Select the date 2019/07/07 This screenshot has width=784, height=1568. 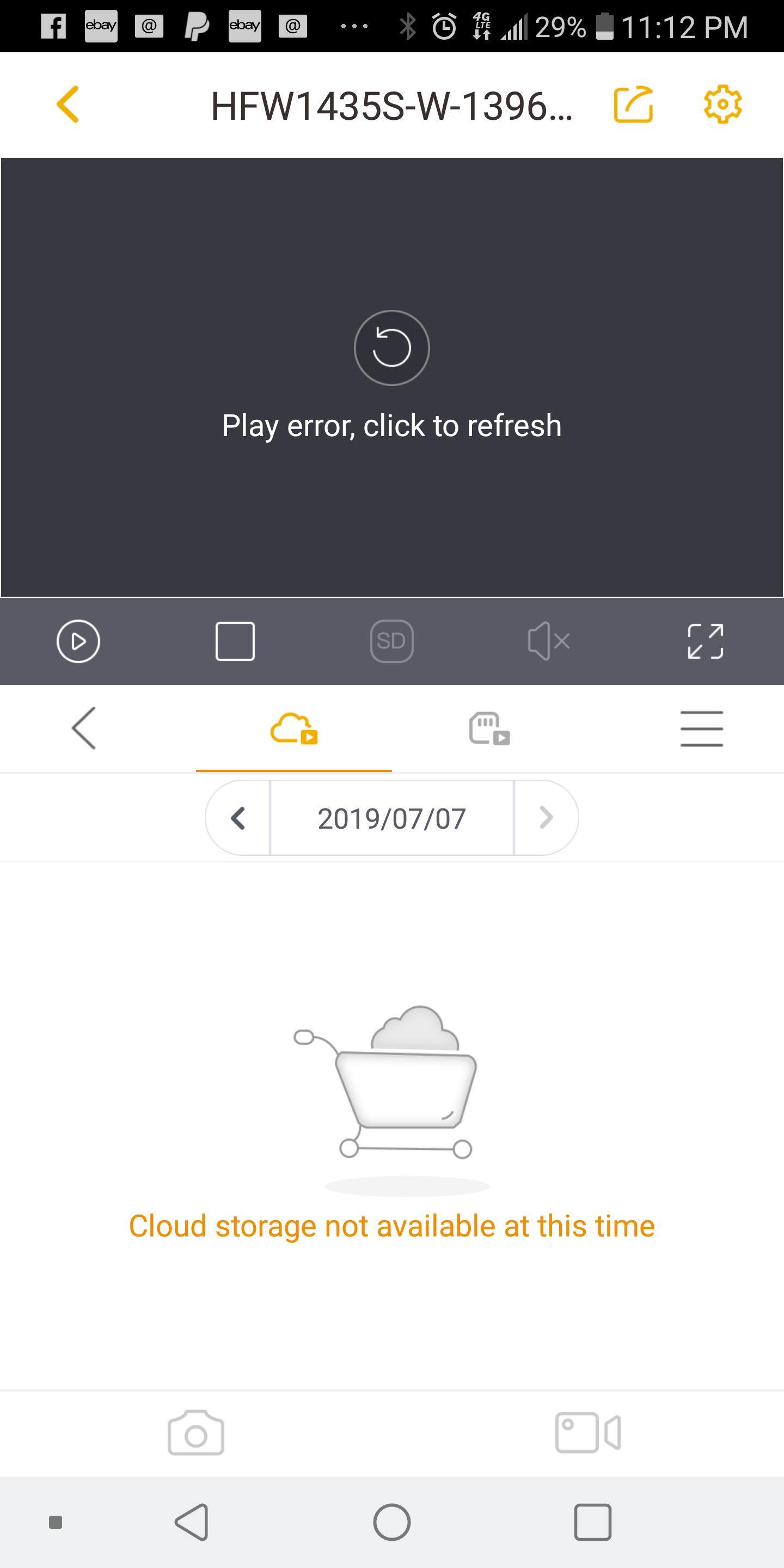pyautogui.click(x=391, y=817)
